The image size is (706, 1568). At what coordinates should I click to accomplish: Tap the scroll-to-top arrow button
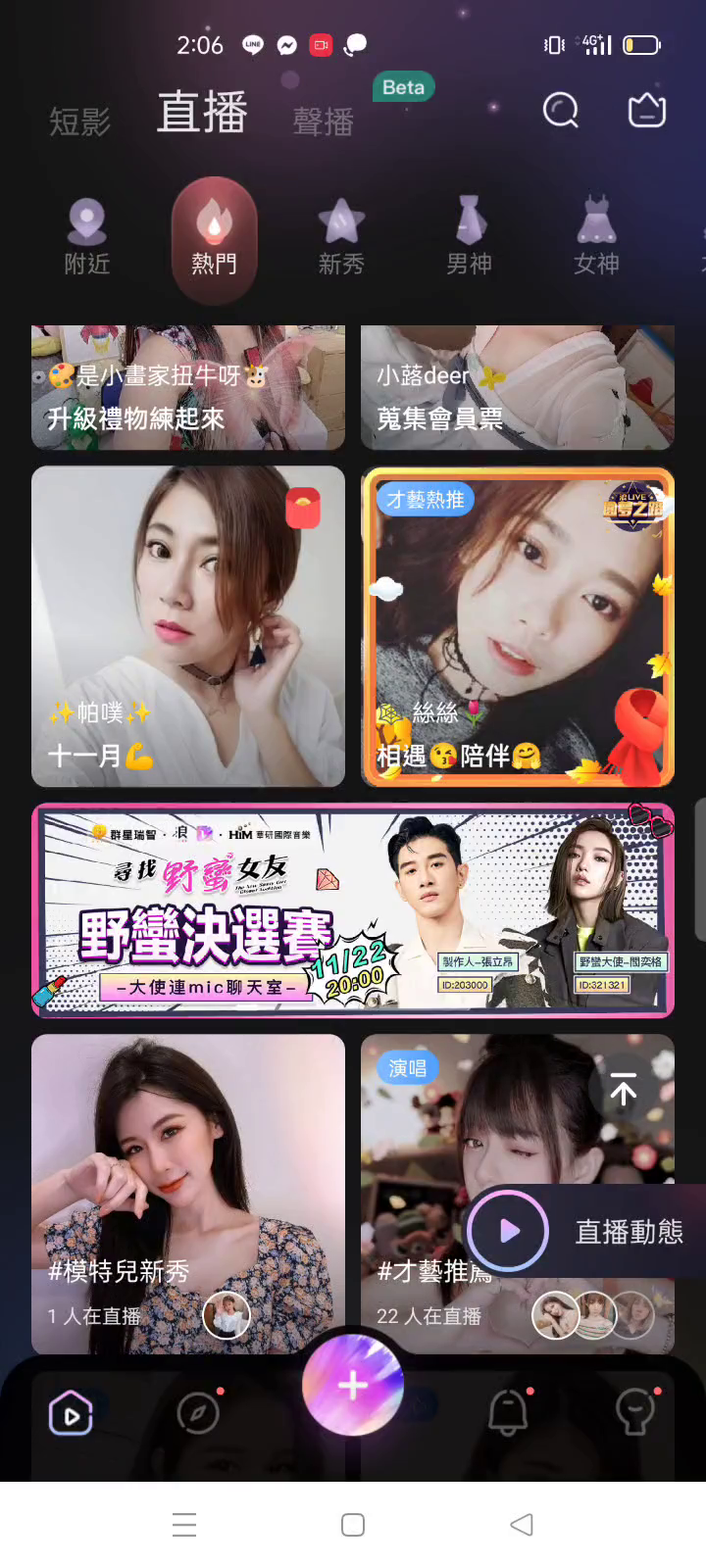pos(624,1089)
